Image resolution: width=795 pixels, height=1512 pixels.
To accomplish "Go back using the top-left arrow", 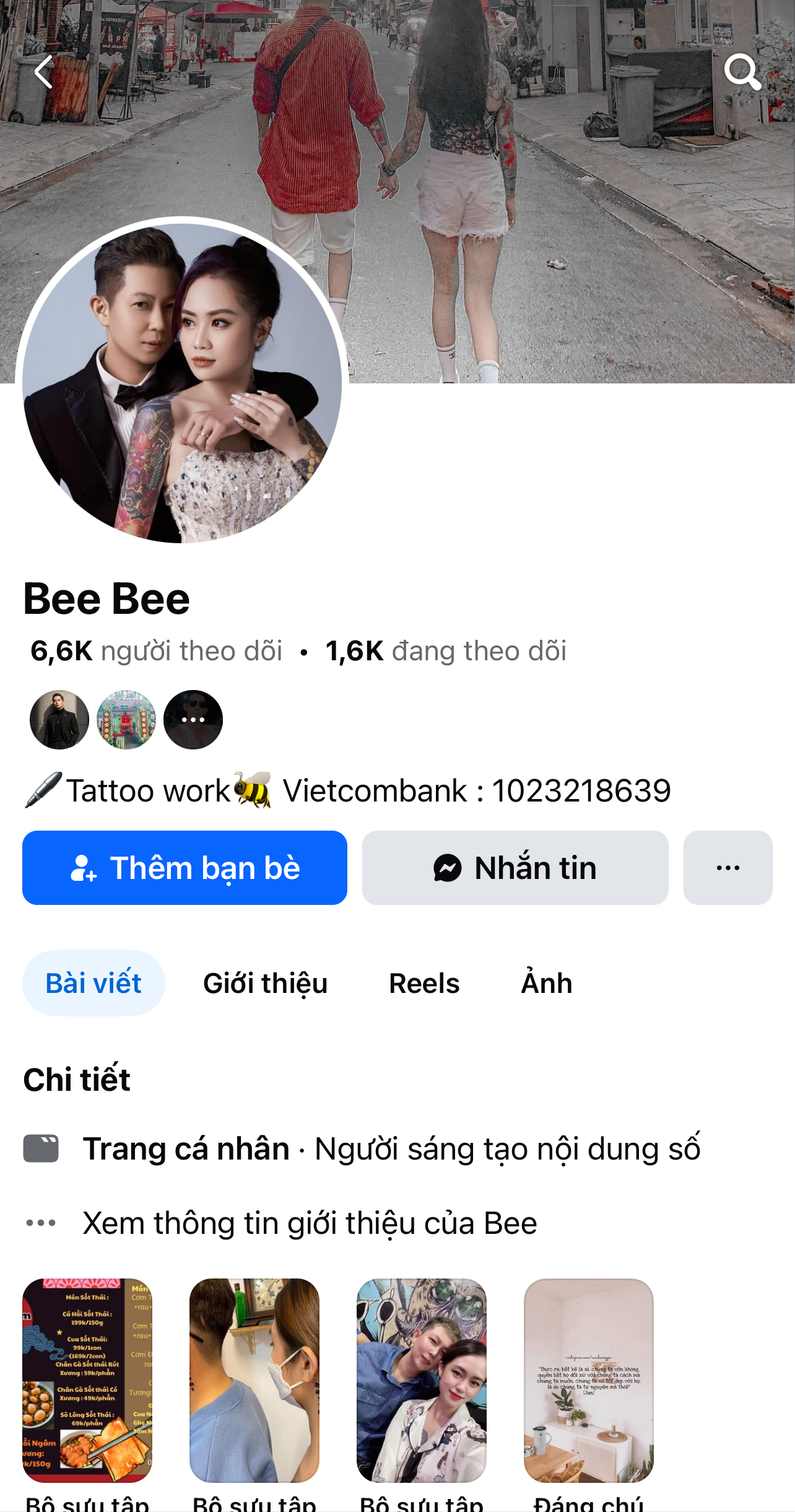I will pyautogui.click(x=45, y=72).
